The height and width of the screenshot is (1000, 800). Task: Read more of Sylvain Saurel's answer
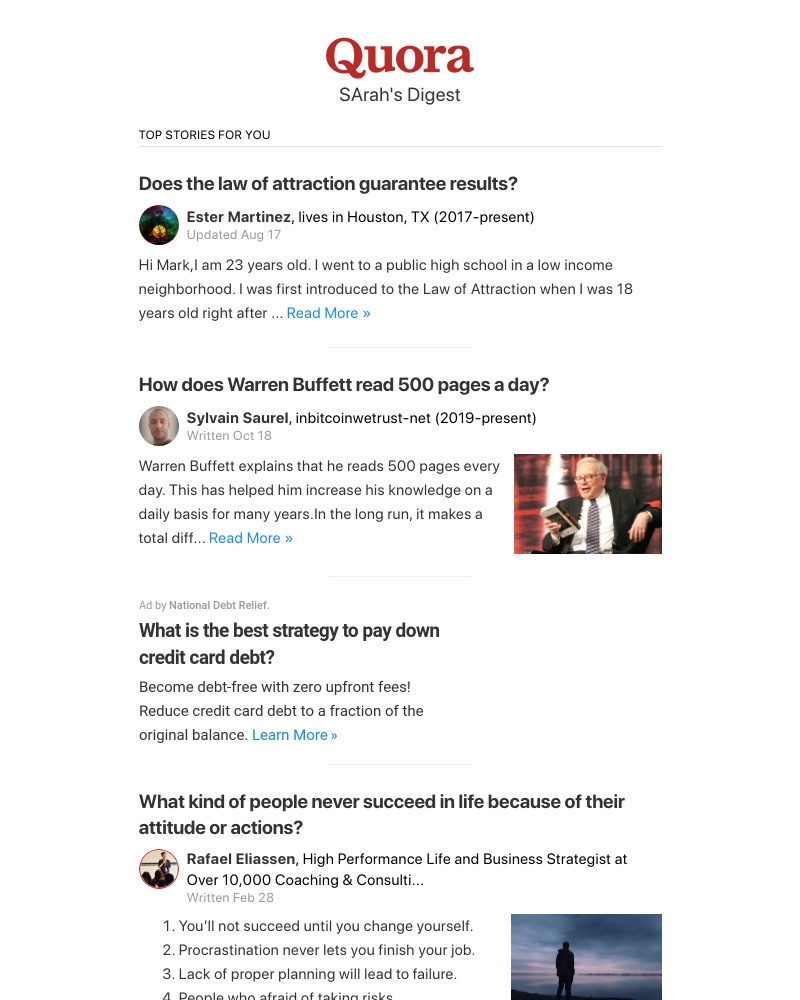[x=250, y=538]
